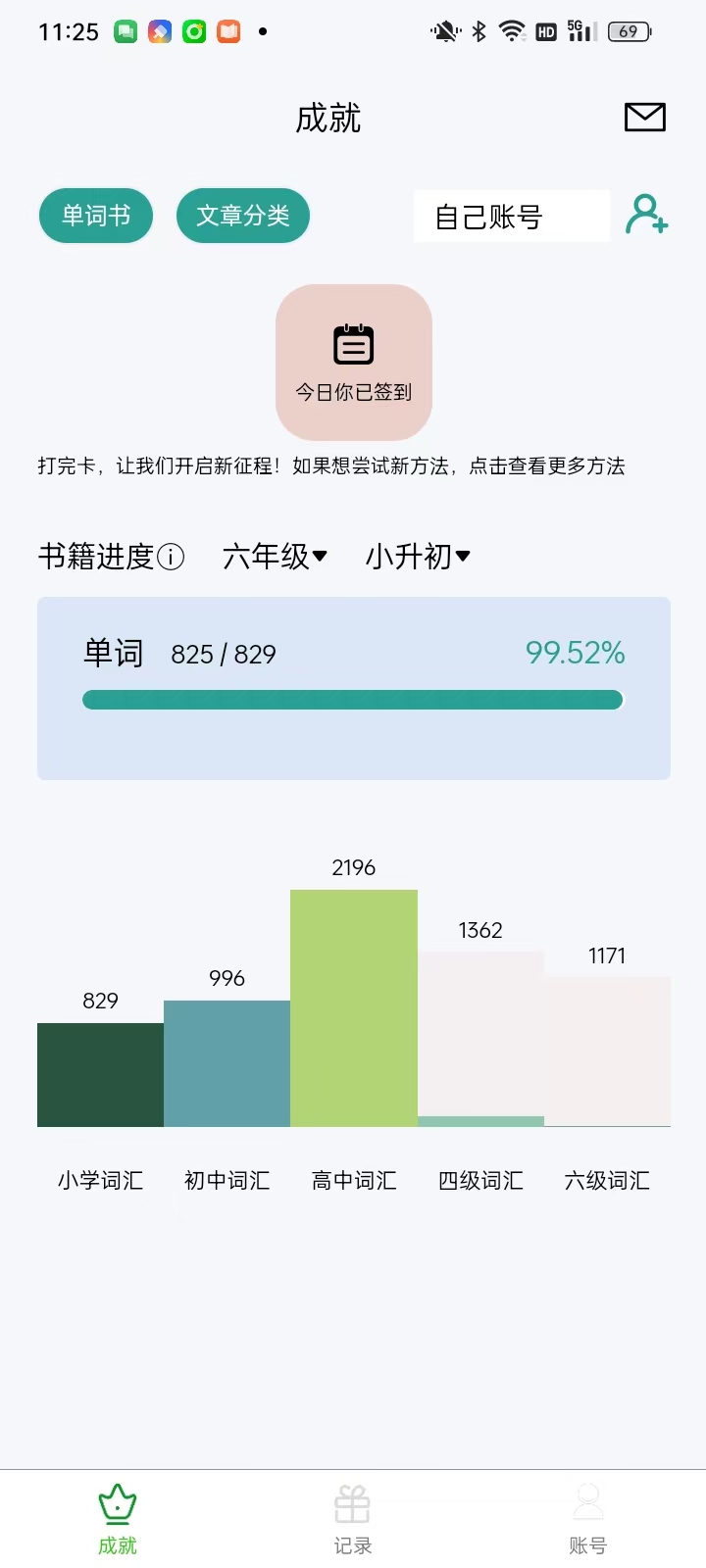Expand the 六年级 grade dropdown

pyautogui.click(x=275, y=557)
